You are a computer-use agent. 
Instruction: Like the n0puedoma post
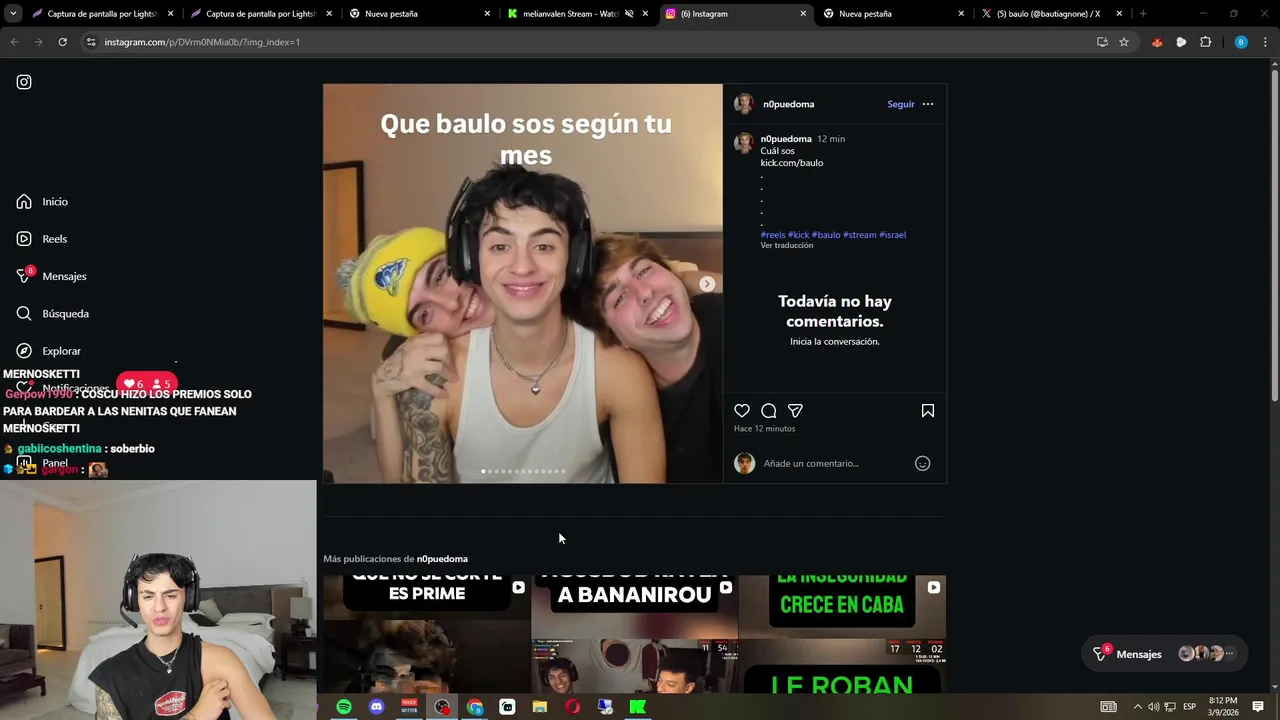click(x=742, y=411)
